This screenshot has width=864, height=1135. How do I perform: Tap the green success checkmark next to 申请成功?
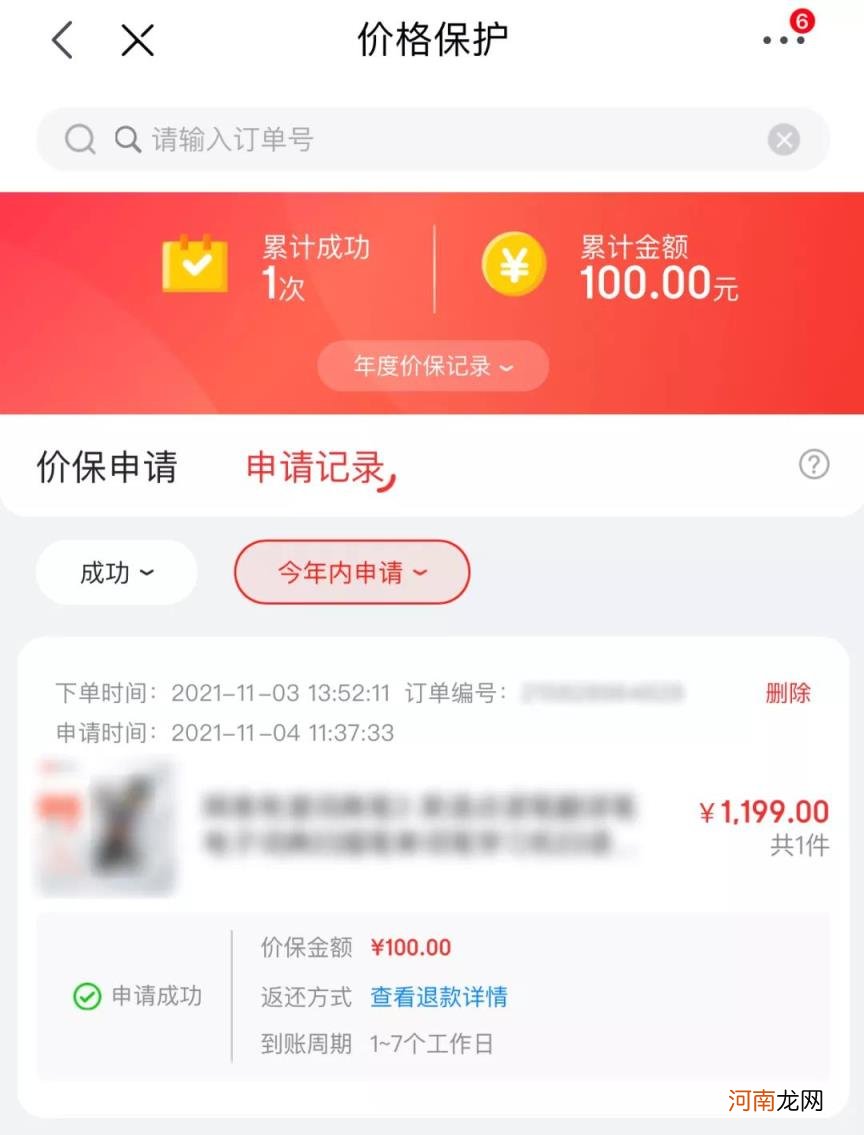(x=88, y=997)
